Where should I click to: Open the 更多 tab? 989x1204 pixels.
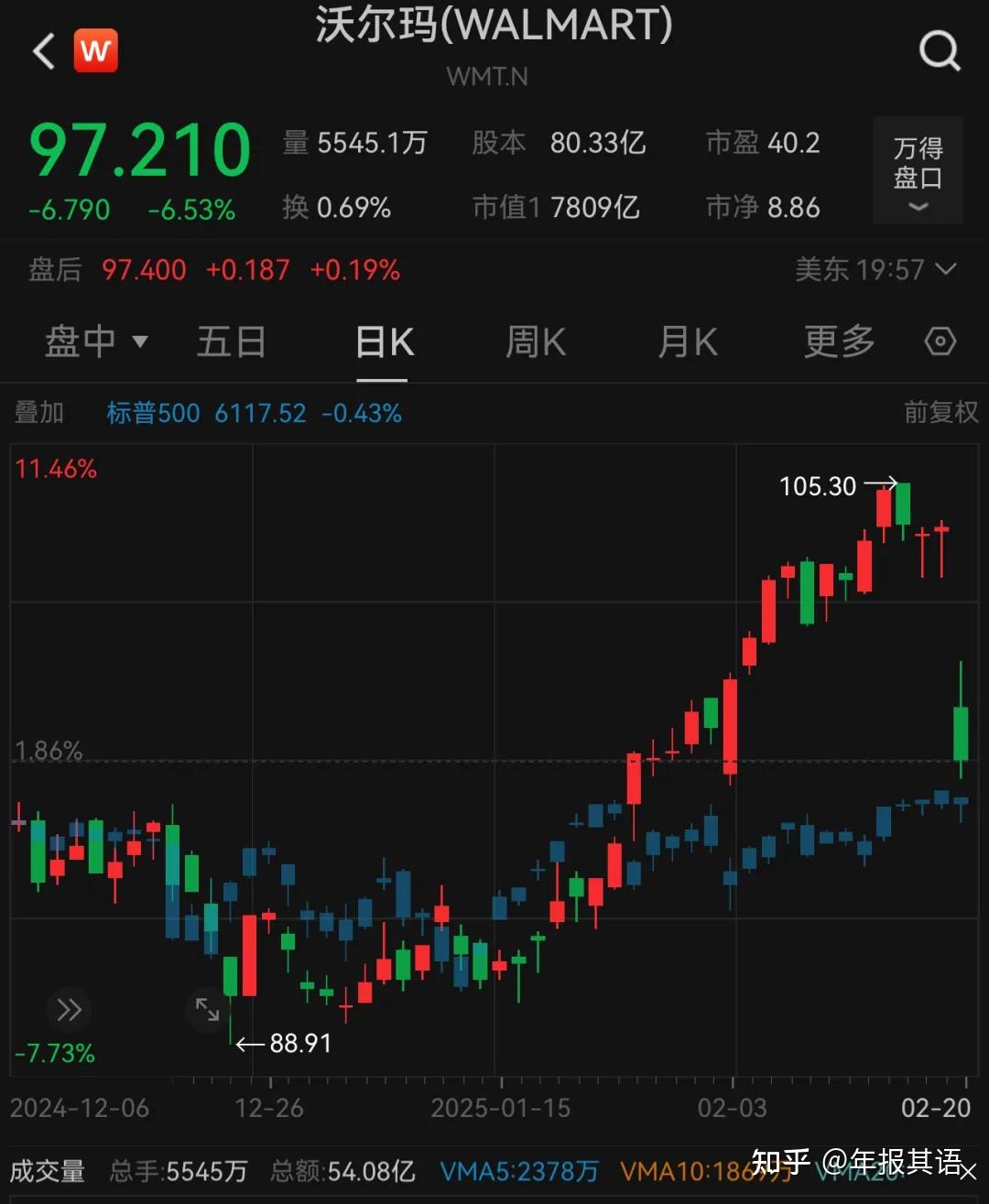(x=837, y=341)
